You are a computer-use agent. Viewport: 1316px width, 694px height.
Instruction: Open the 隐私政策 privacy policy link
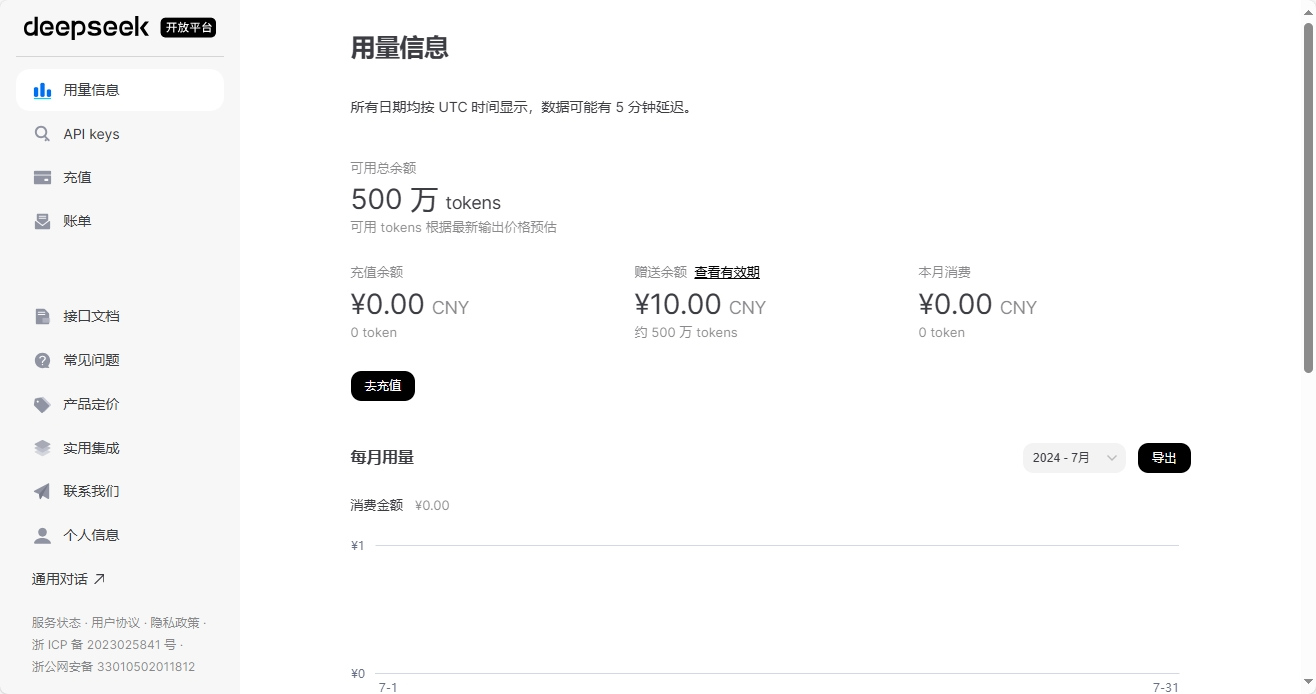coord(175,623)
